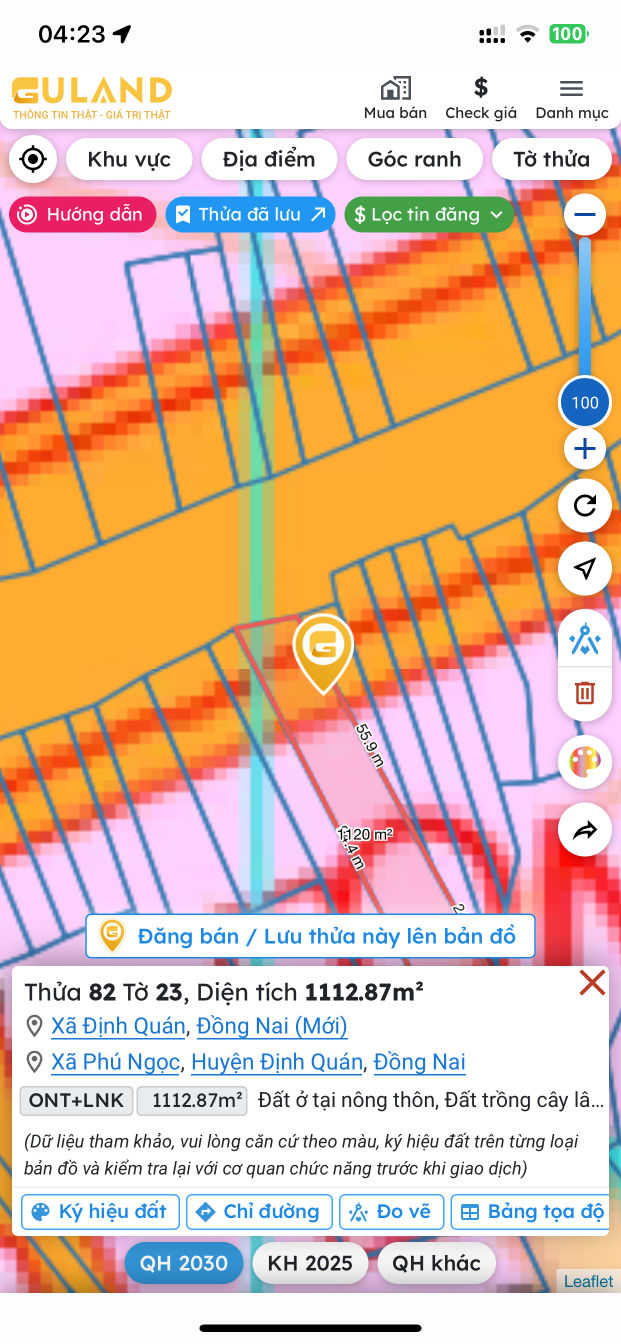Screen dimensions: 621x1344
Task: Tap the Góc ranh chip
Action: point(414,159)
